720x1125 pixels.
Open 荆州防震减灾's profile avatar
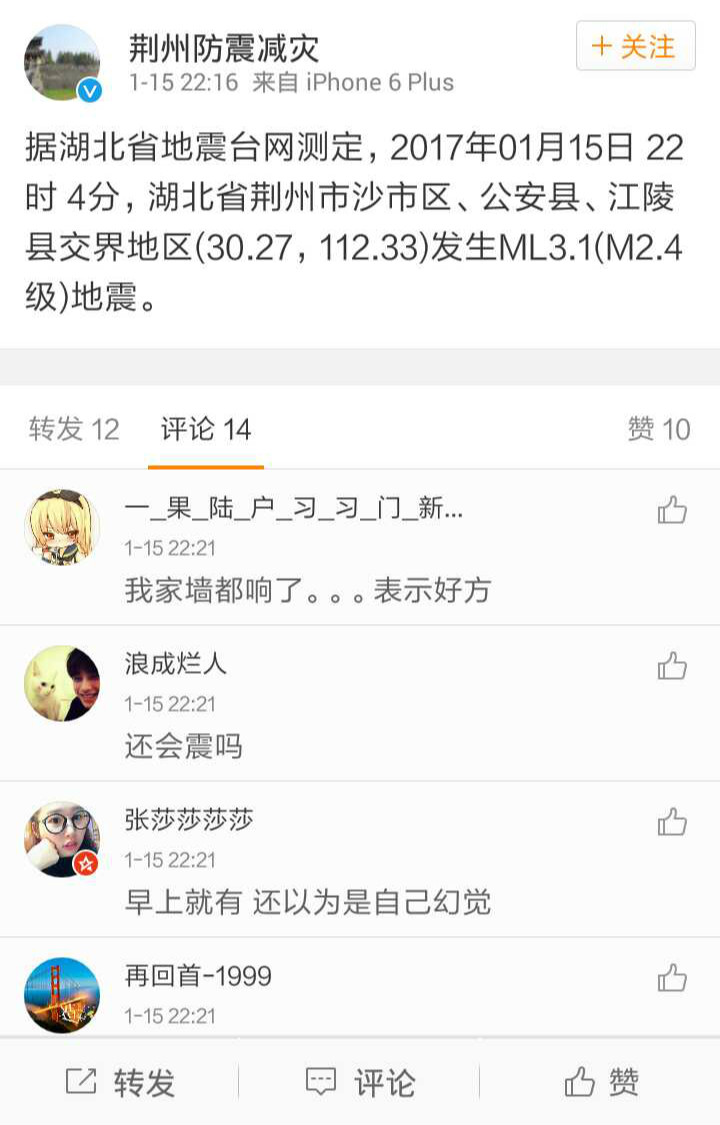tap(62, 63)
